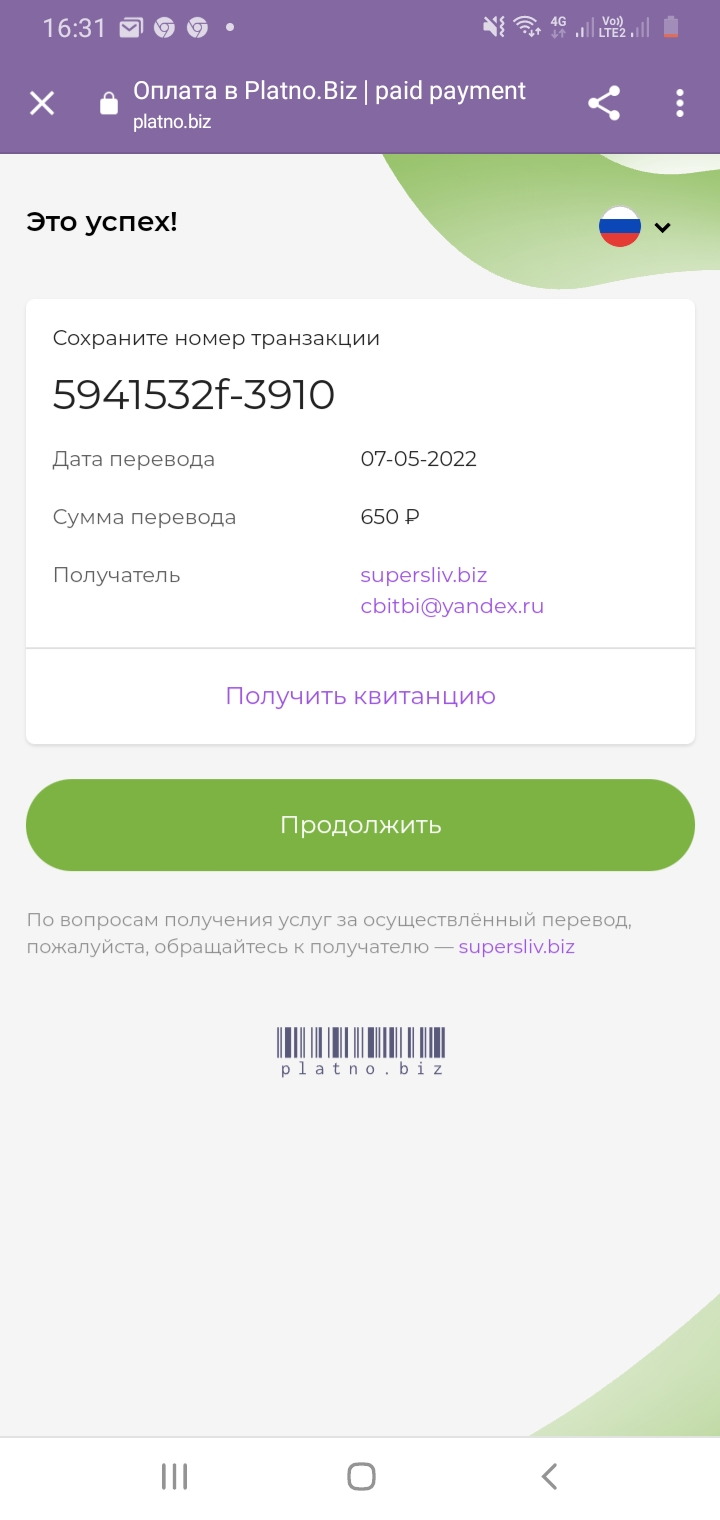
Task: Tap the cbitbi@yandex.ru email link
Action: [x=452, y=606]
